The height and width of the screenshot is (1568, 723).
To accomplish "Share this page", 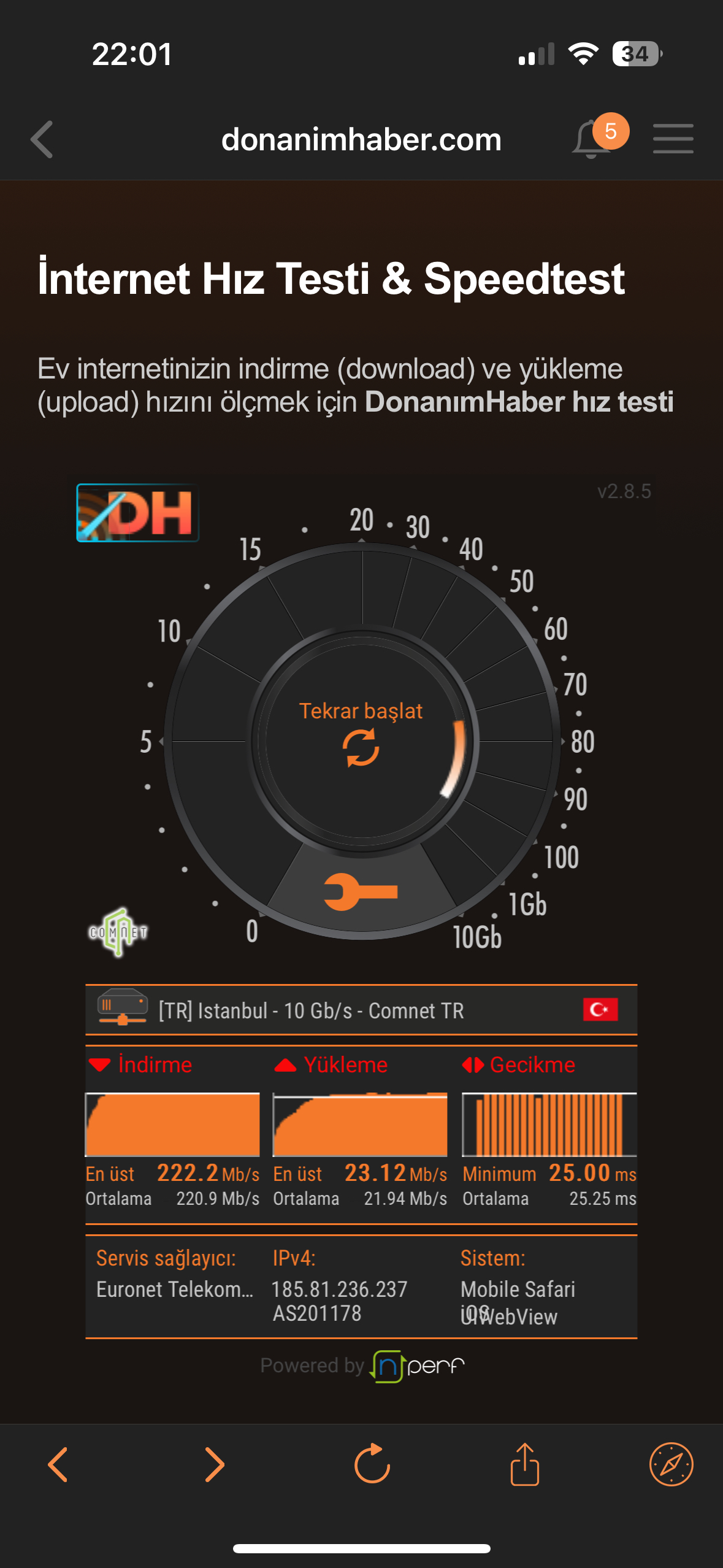I will click(x=525, y=1464).
